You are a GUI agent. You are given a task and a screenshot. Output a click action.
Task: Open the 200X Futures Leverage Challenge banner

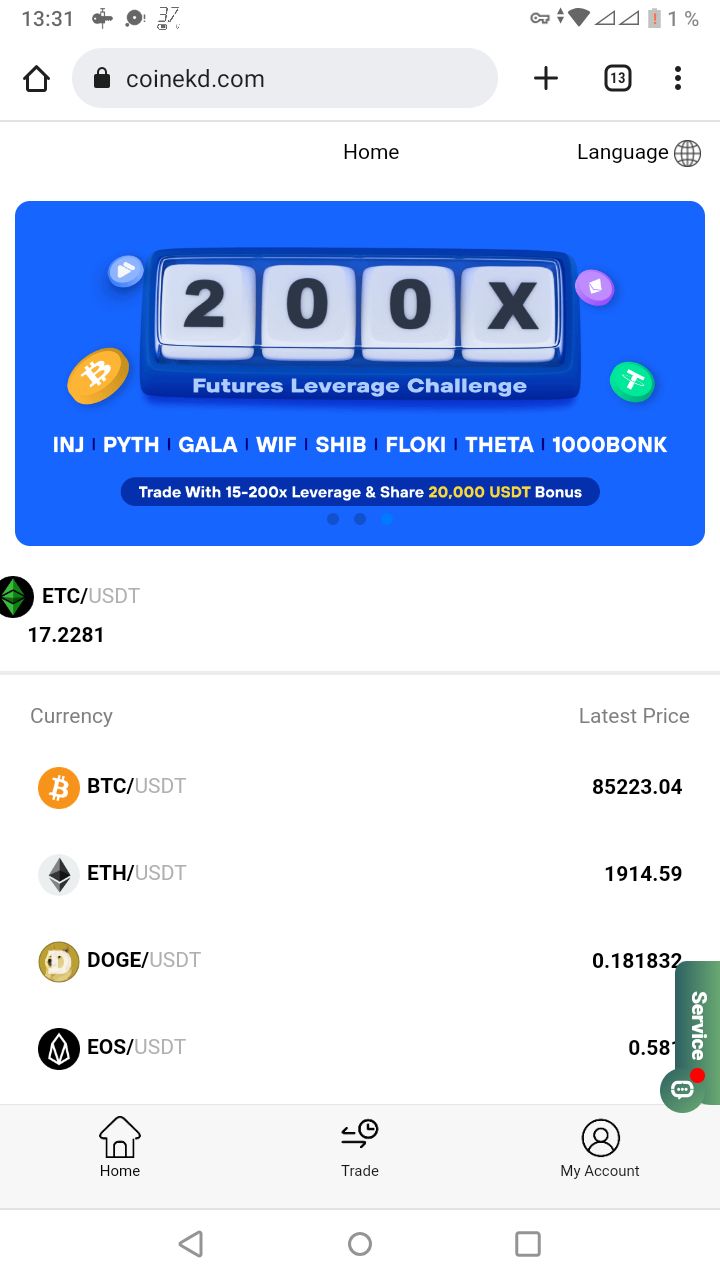pos(360,373)
